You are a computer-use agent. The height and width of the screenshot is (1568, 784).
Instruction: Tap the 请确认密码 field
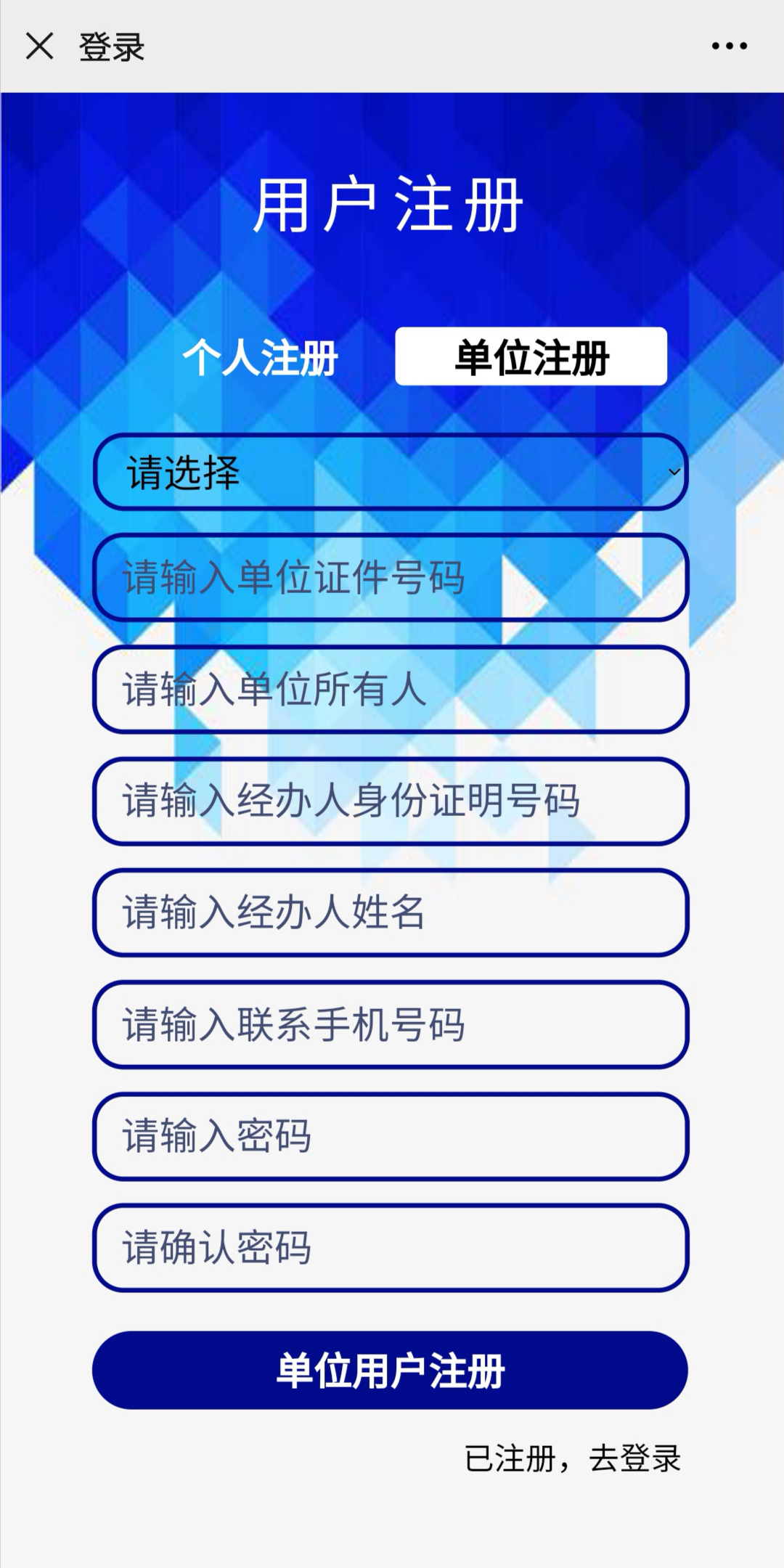(391, 1248)
